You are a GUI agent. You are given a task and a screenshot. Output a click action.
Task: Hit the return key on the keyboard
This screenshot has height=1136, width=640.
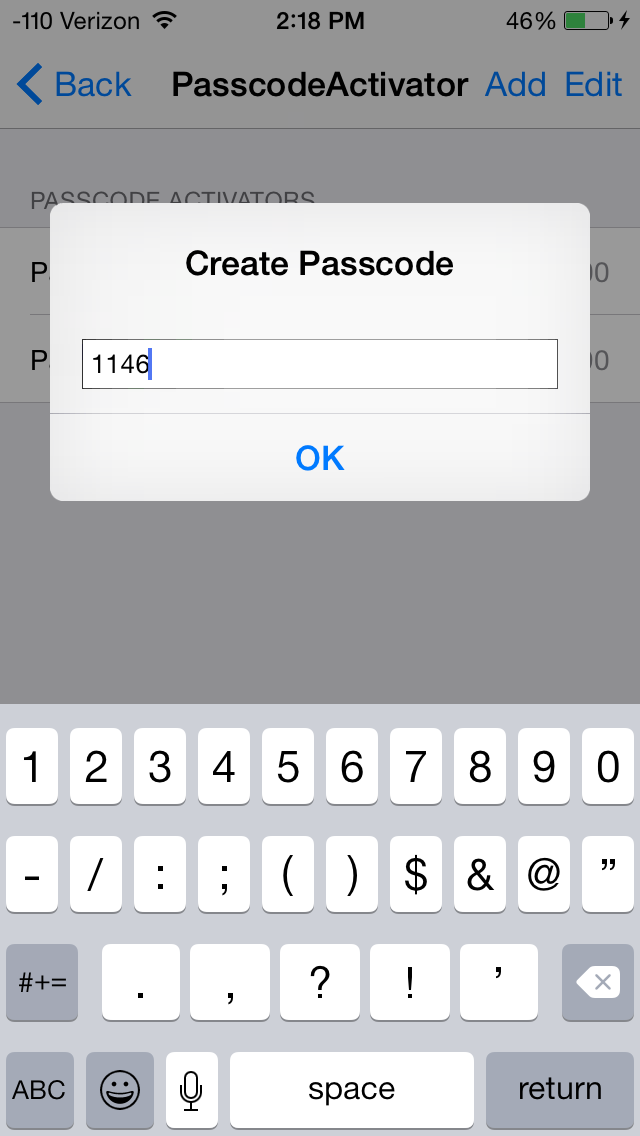point(560,1089)
